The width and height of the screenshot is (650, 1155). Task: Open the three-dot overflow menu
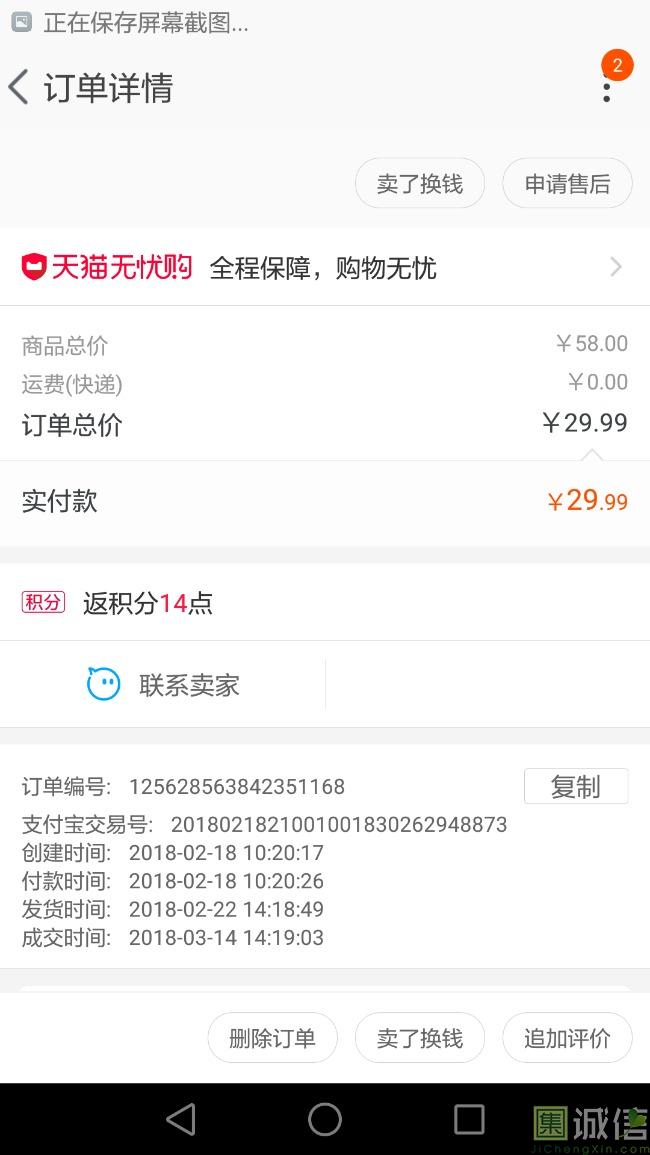(x=607, y=87)
